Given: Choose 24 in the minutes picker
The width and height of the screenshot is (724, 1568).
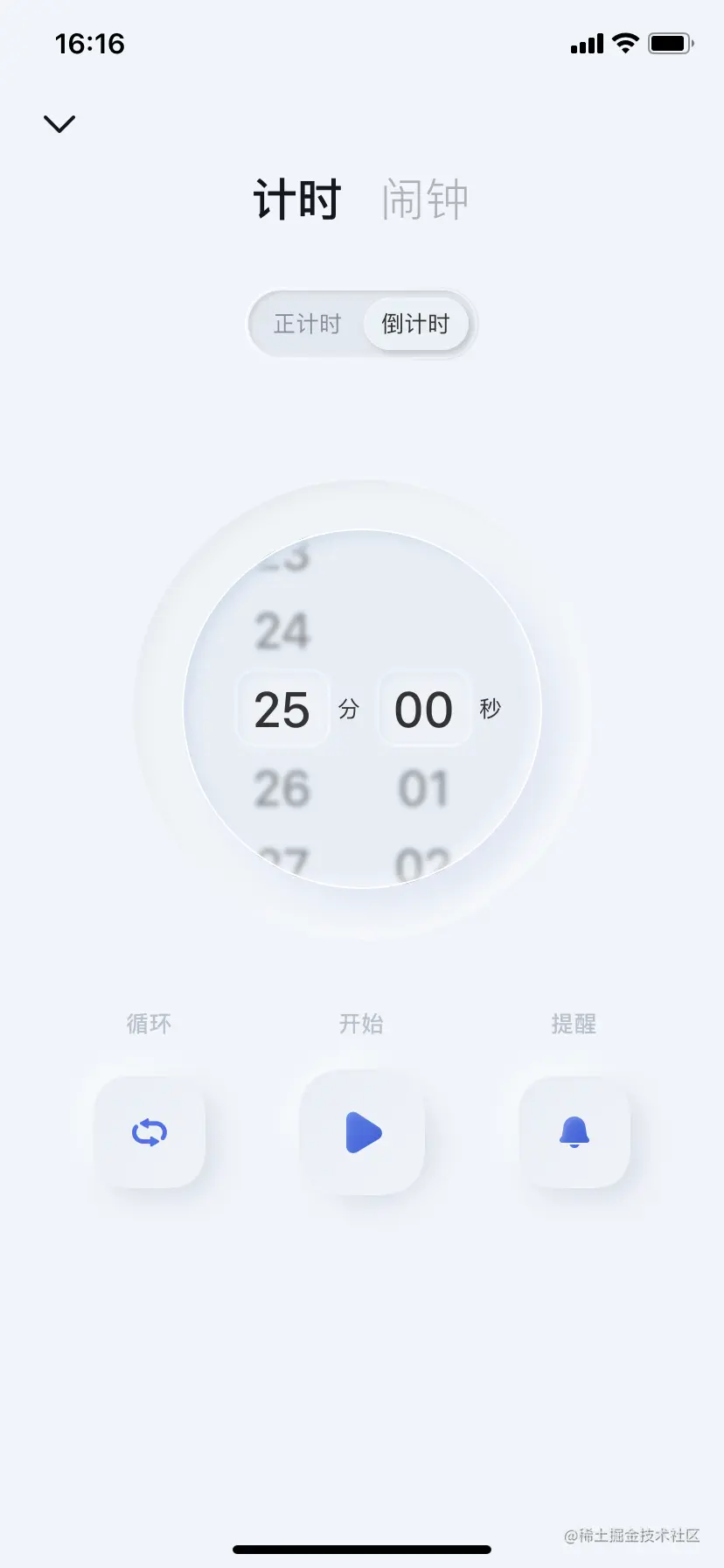Looking at the screenshot, I should point(282,631).
